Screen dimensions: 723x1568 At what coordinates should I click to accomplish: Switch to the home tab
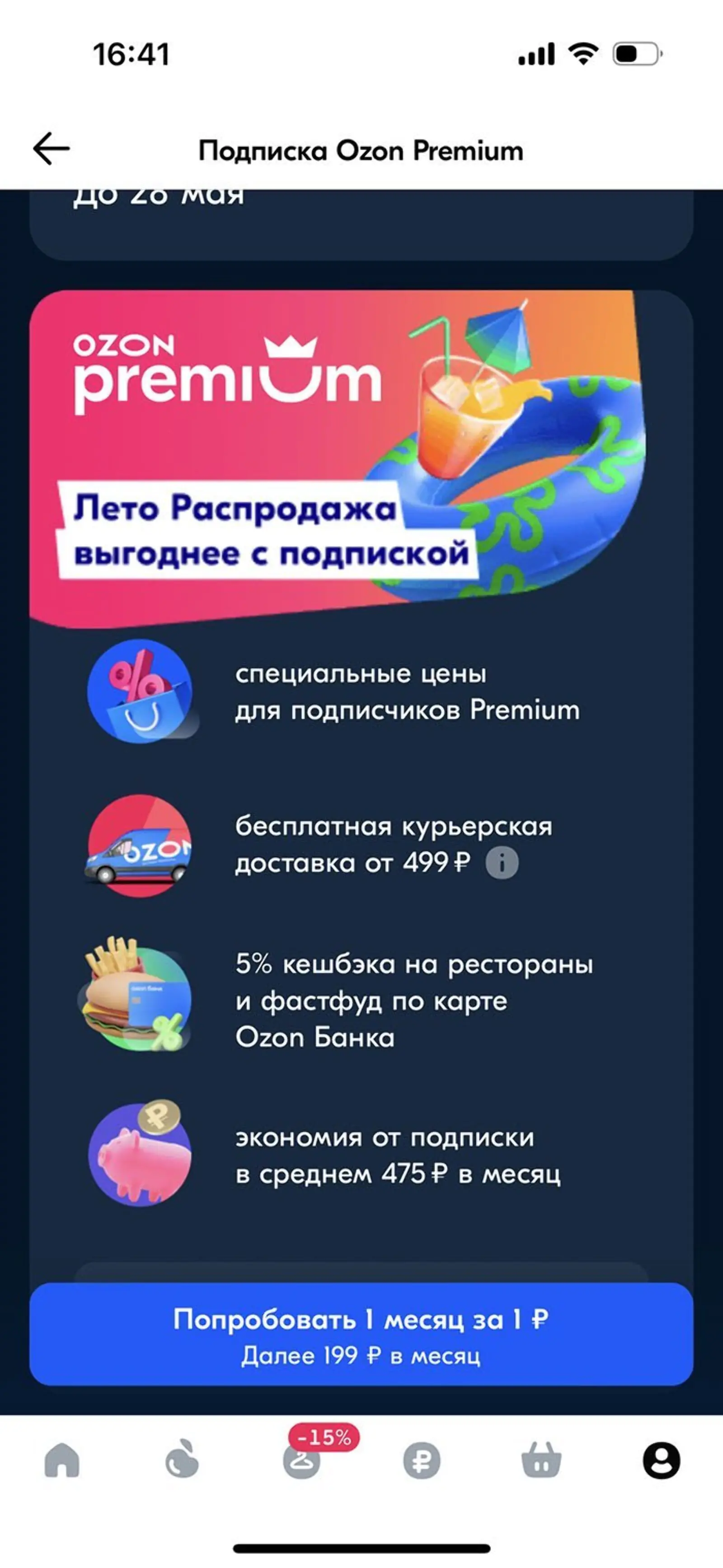tap(62, 1461)
